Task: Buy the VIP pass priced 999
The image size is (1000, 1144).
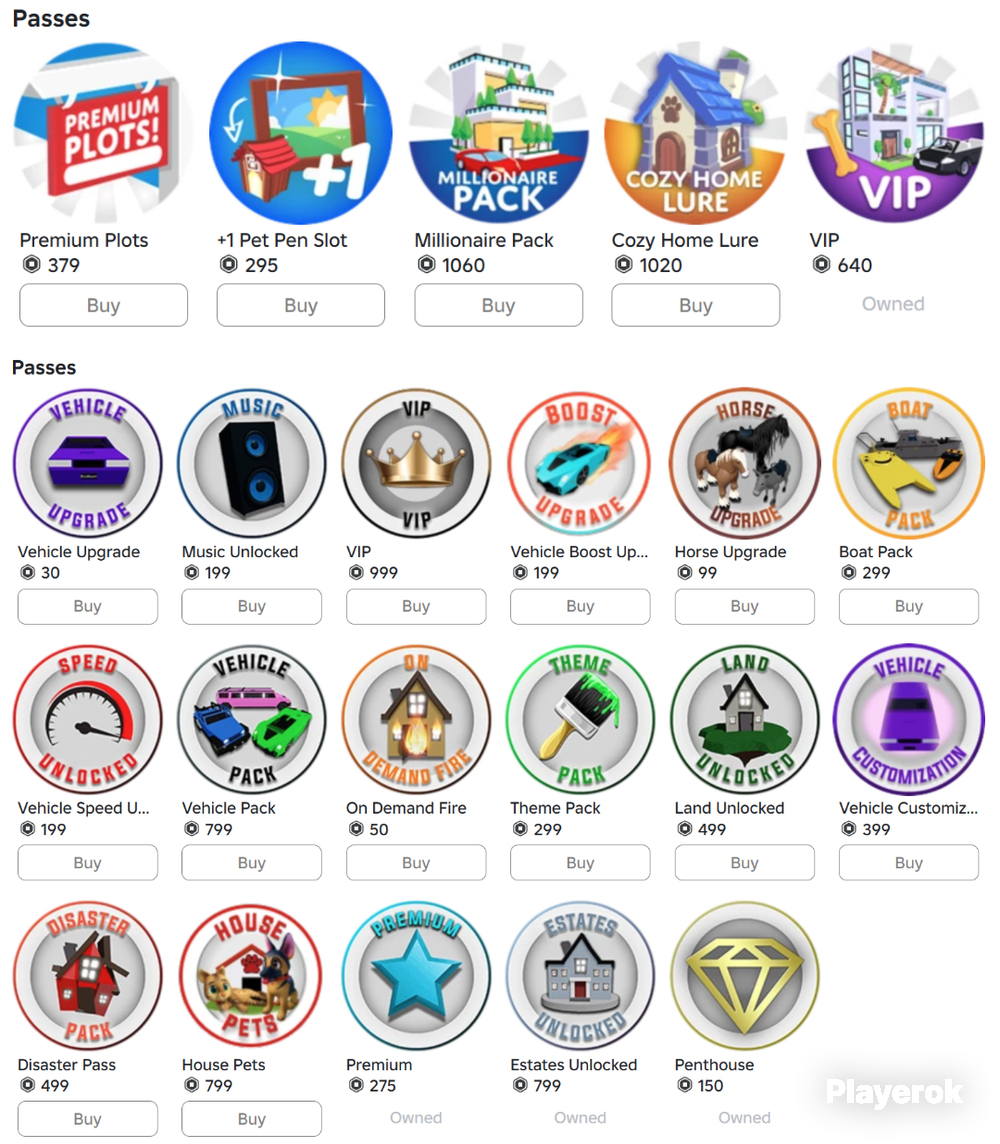Action: click(x=416, y=606)
